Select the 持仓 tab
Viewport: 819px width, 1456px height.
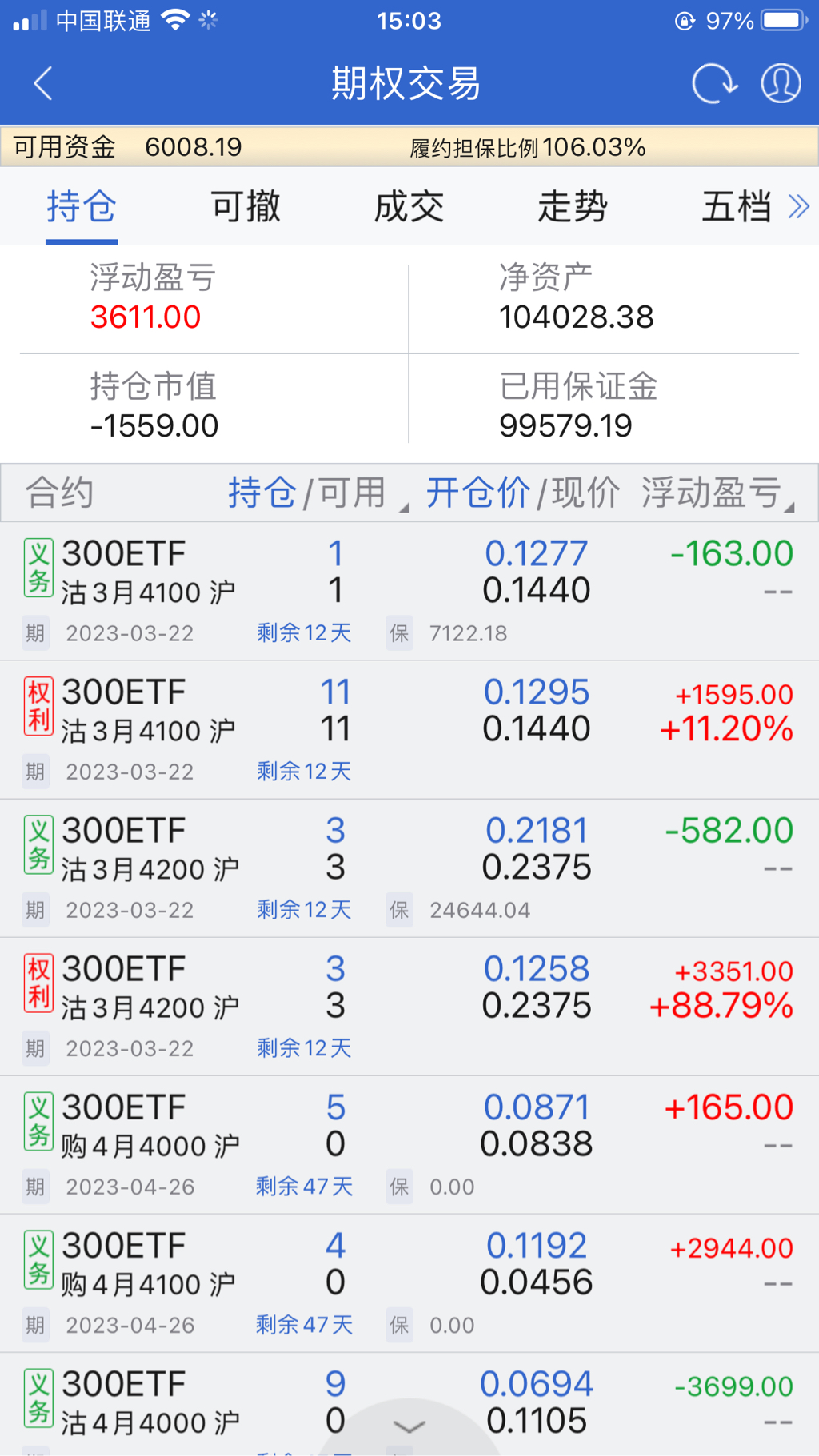(82, 207)
